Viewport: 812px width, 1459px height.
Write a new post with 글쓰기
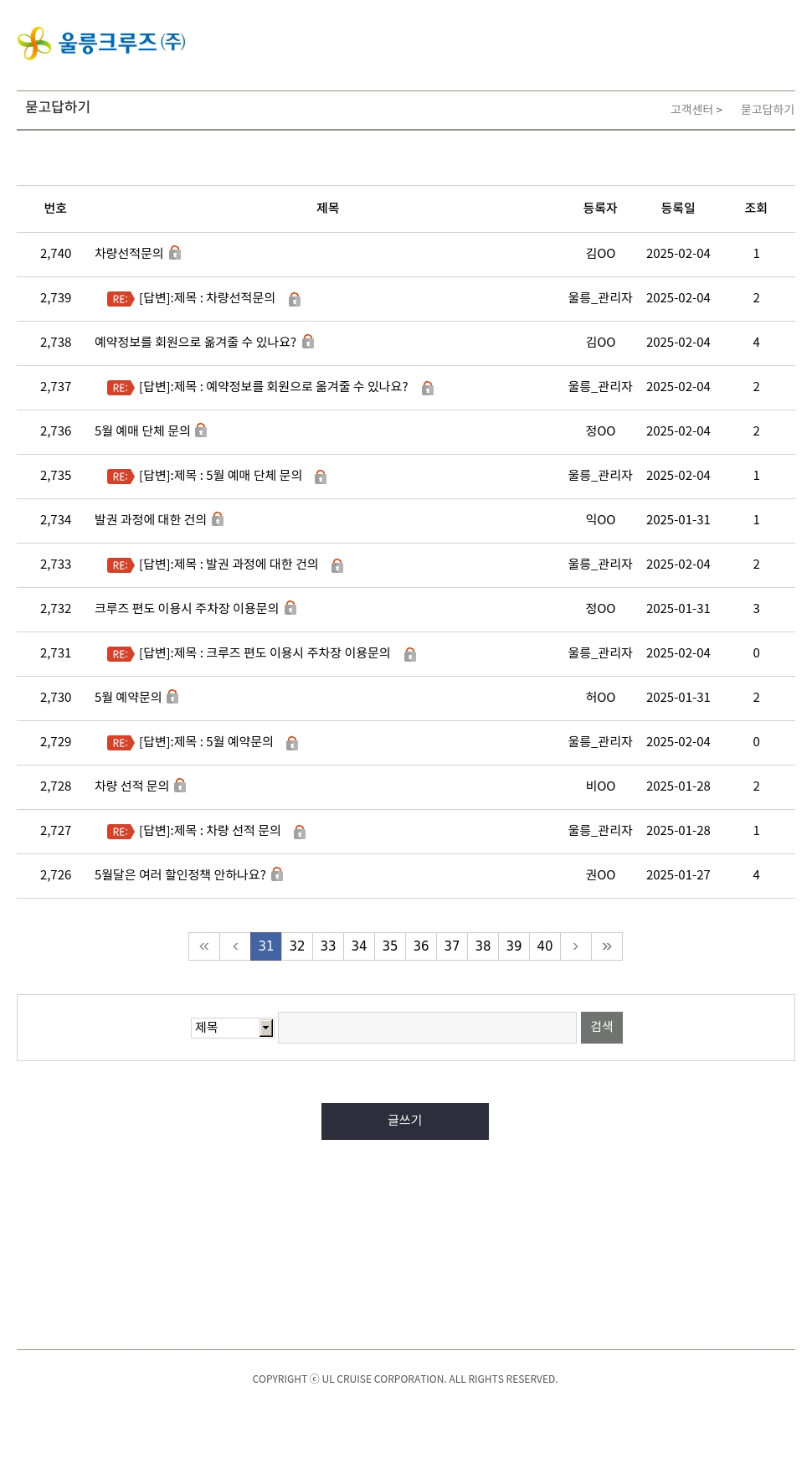[x=405, y=1121]
